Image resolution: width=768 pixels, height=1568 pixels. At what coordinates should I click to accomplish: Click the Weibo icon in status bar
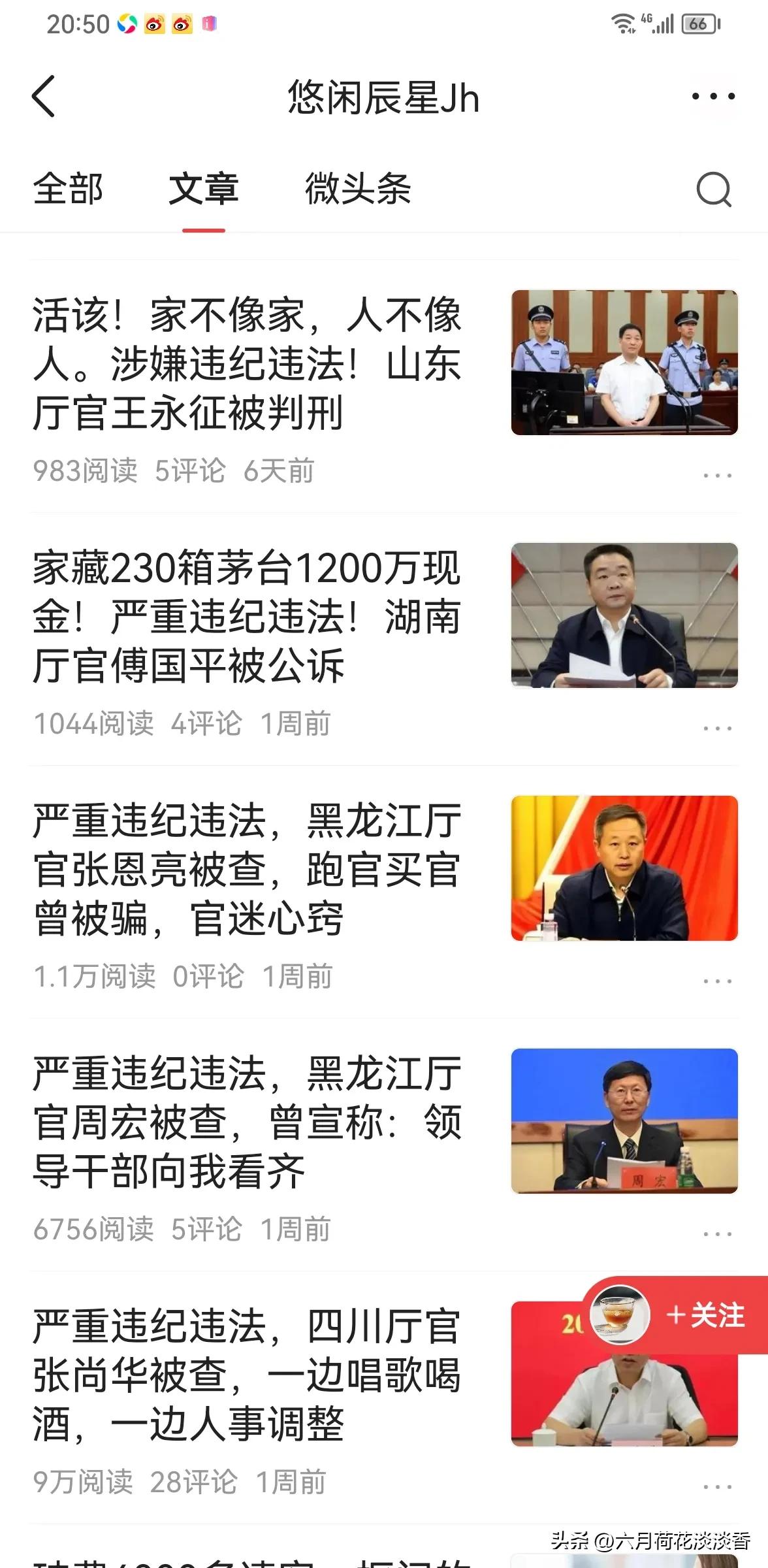pyautogui.click(x=155, y=24)
